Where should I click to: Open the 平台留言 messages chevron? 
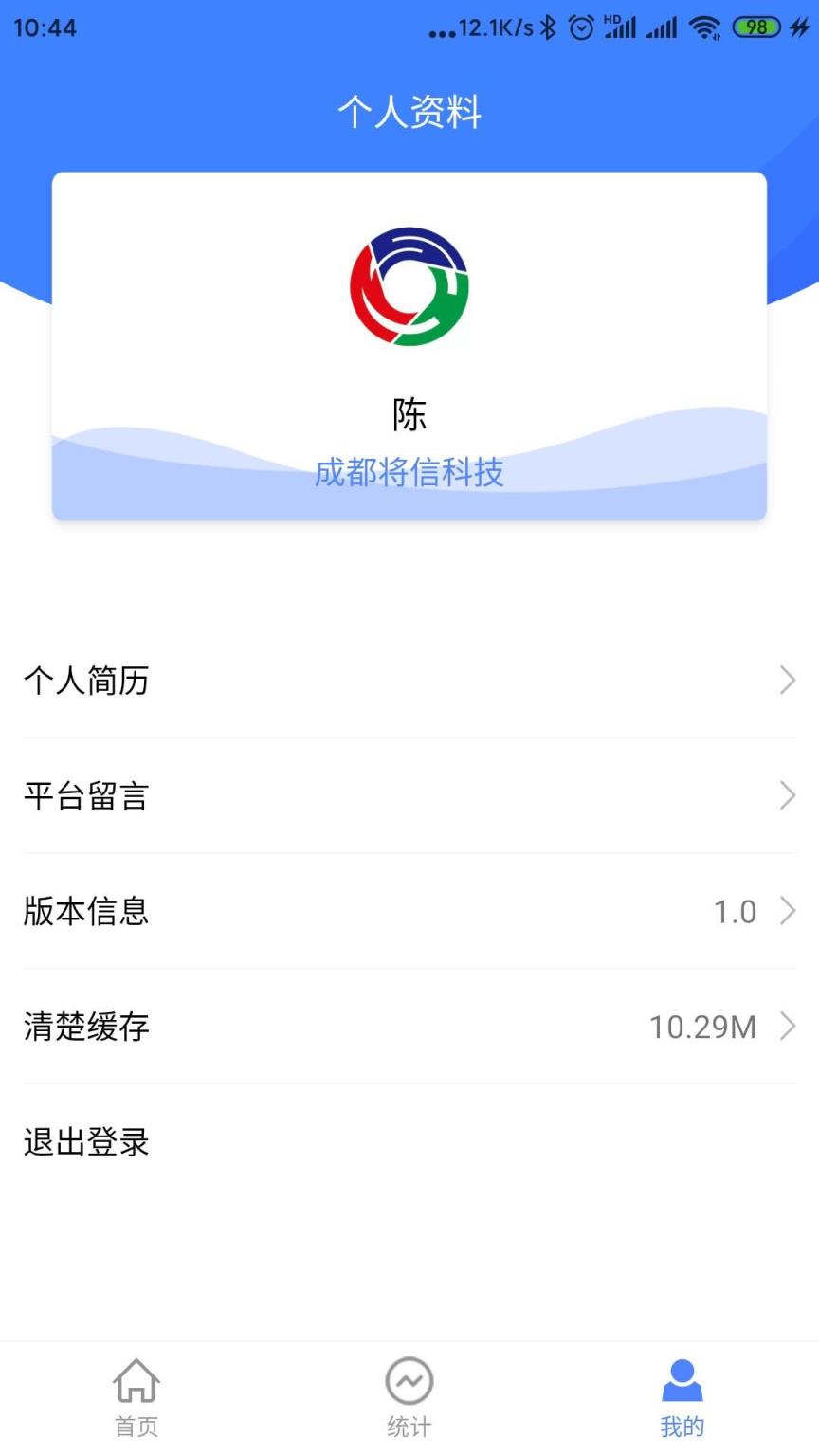[789, 796]
